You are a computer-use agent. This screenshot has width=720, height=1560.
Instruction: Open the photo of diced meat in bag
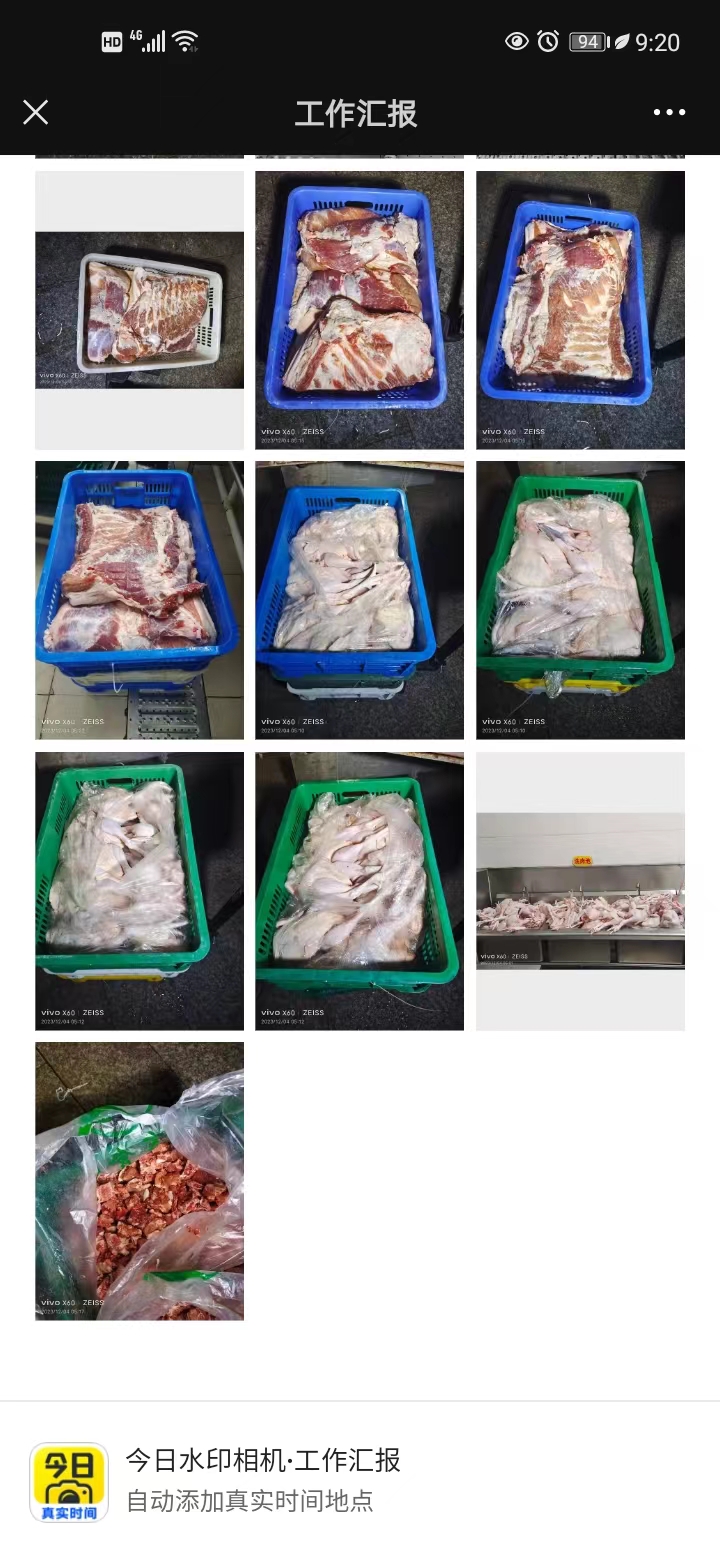140,1181
